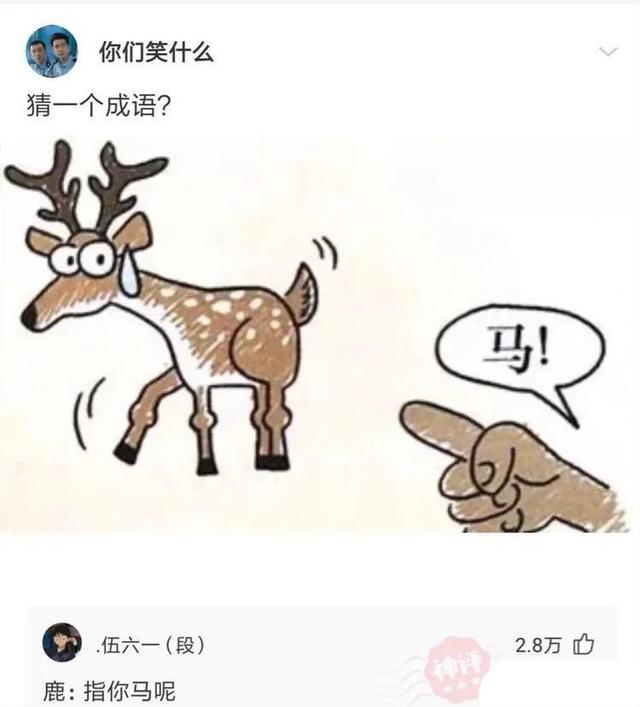Open commenter .伍六一（段） avatar
640x707 pixels.
[61, 642]
